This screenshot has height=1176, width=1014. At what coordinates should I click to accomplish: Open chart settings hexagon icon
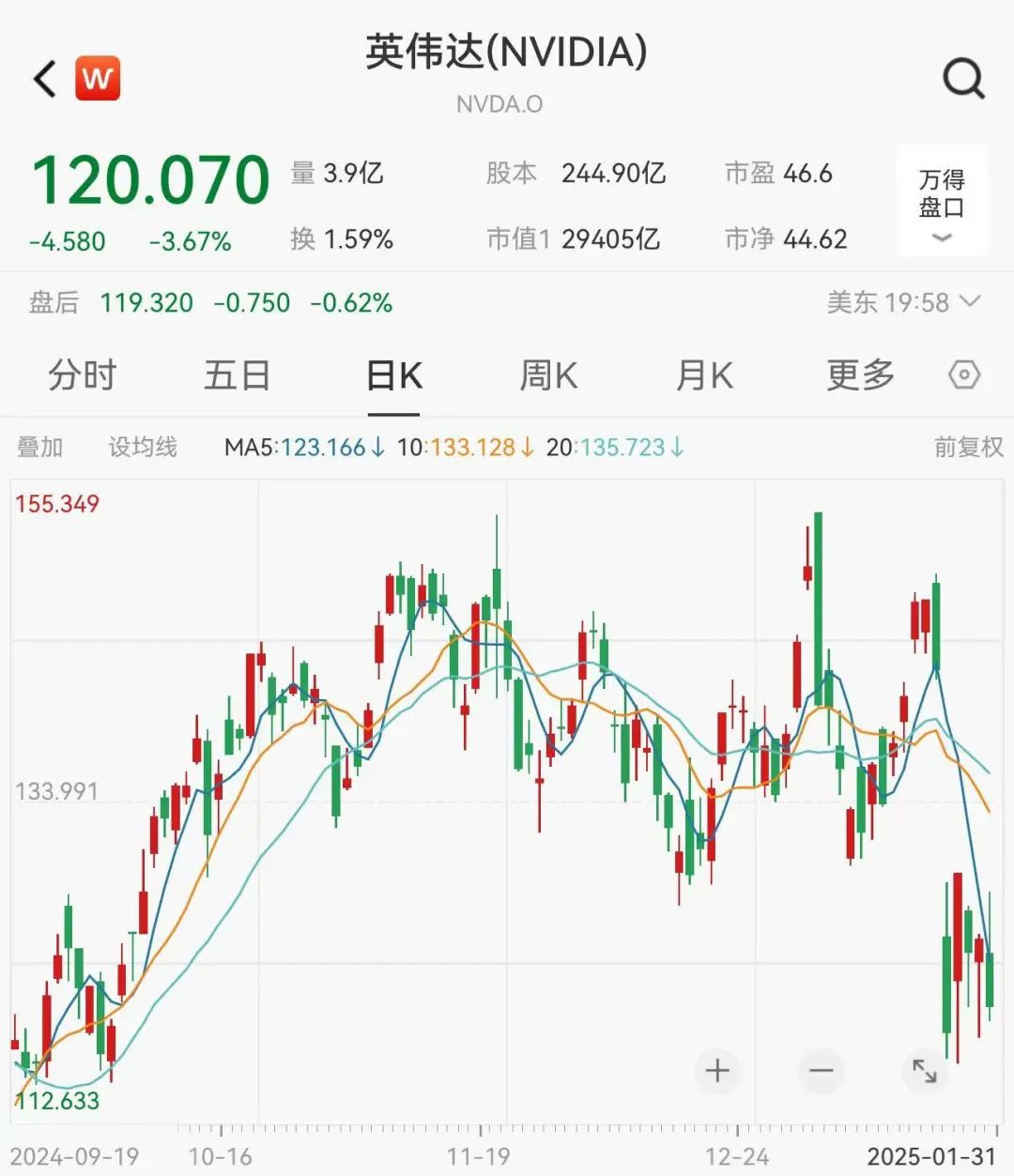coord(964,375)
